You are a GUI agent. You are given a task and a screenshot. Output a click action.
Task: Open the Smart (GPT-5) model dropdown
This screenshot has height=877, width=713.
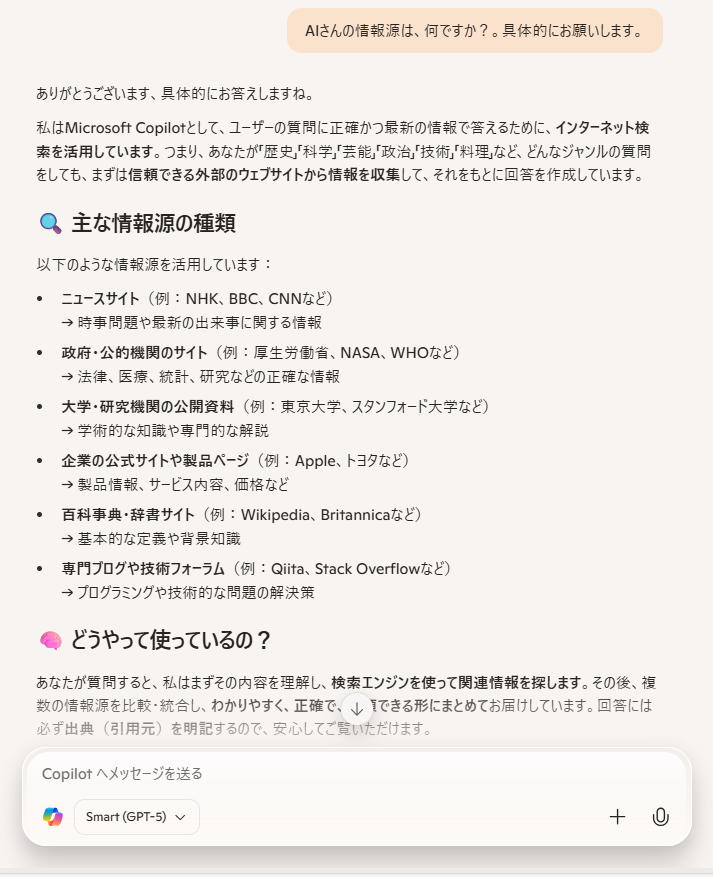136,817
